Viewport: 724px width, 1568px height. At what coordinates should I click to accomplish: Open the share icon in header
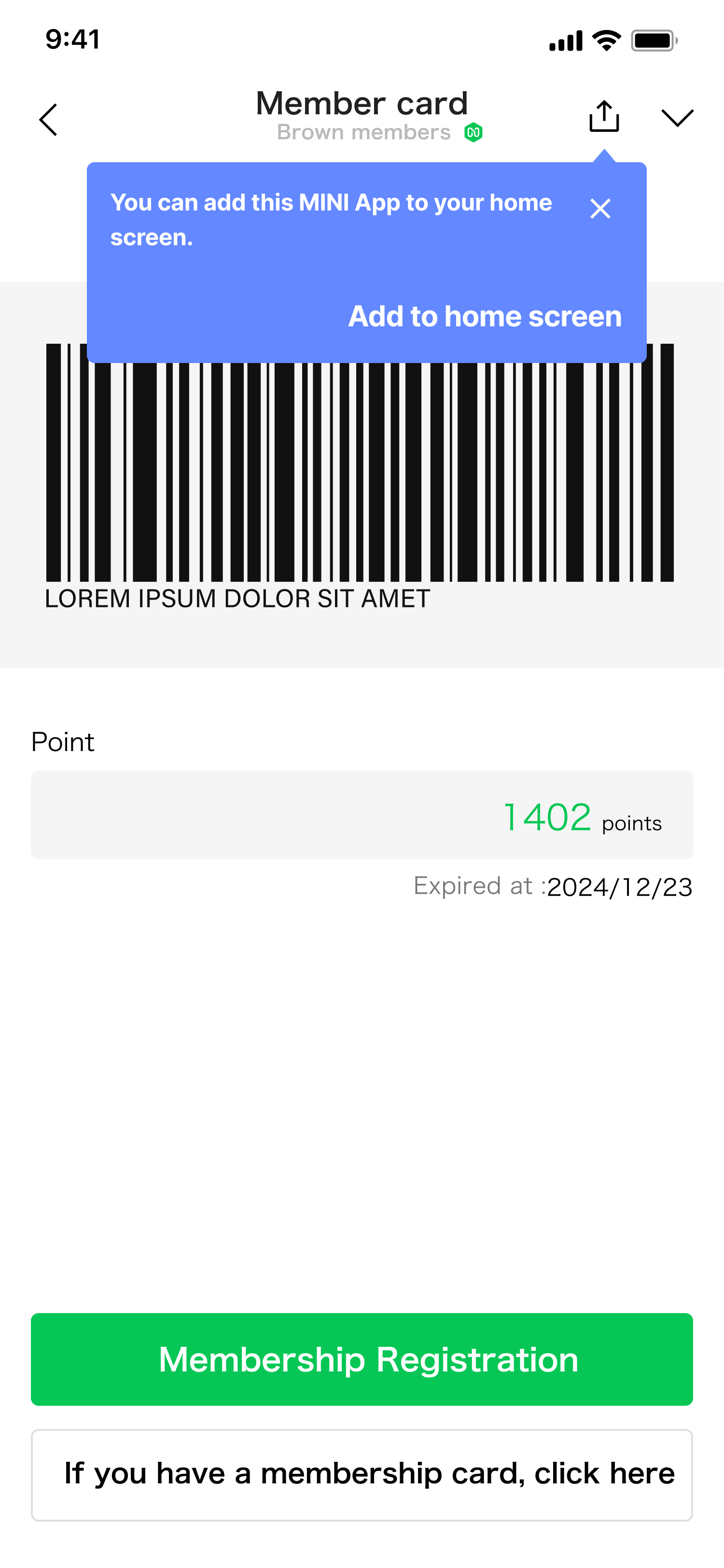(603, 116)
